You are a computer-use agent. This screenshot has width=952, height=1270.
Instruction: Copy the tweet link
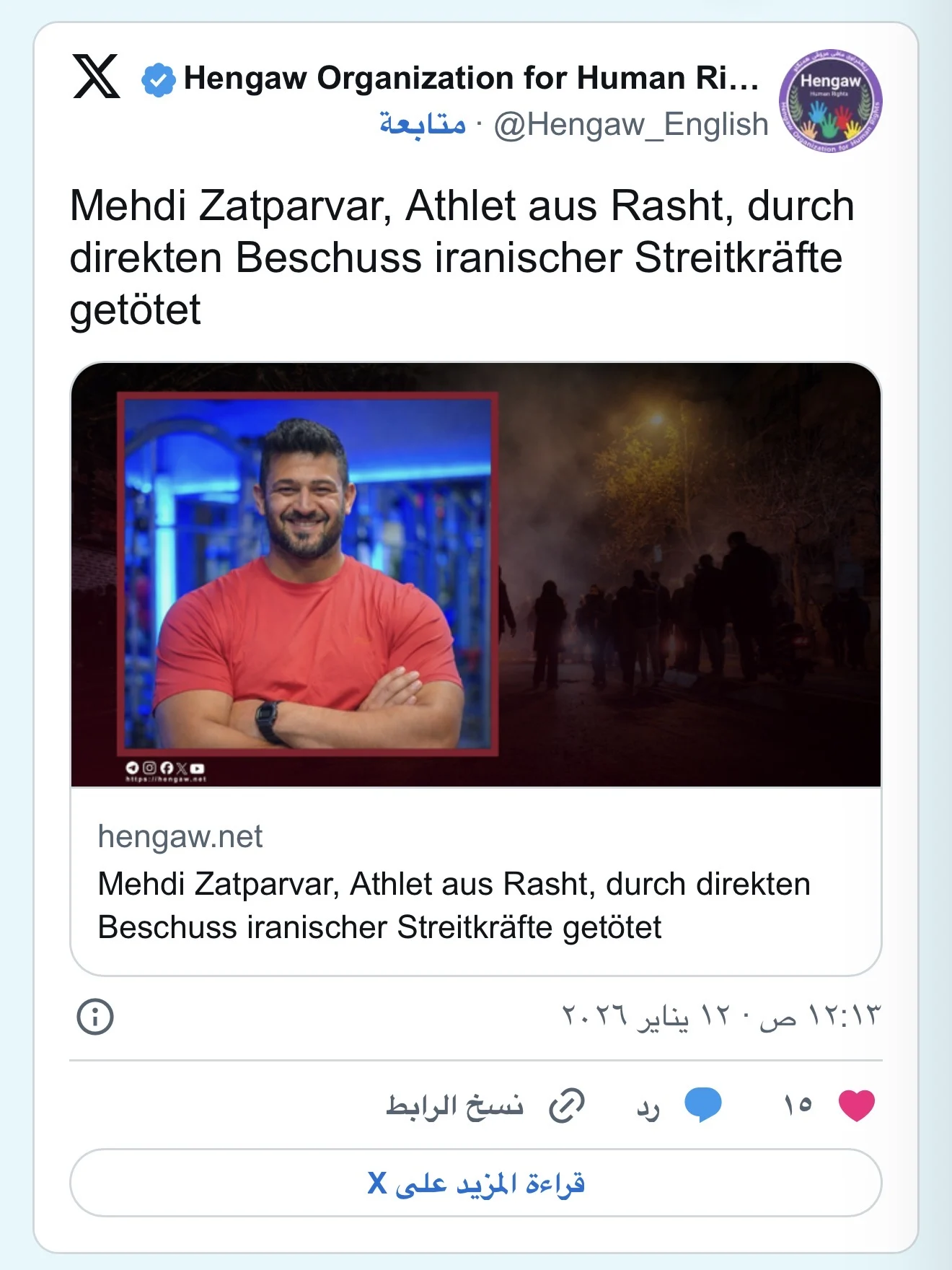coord(485,1105)
